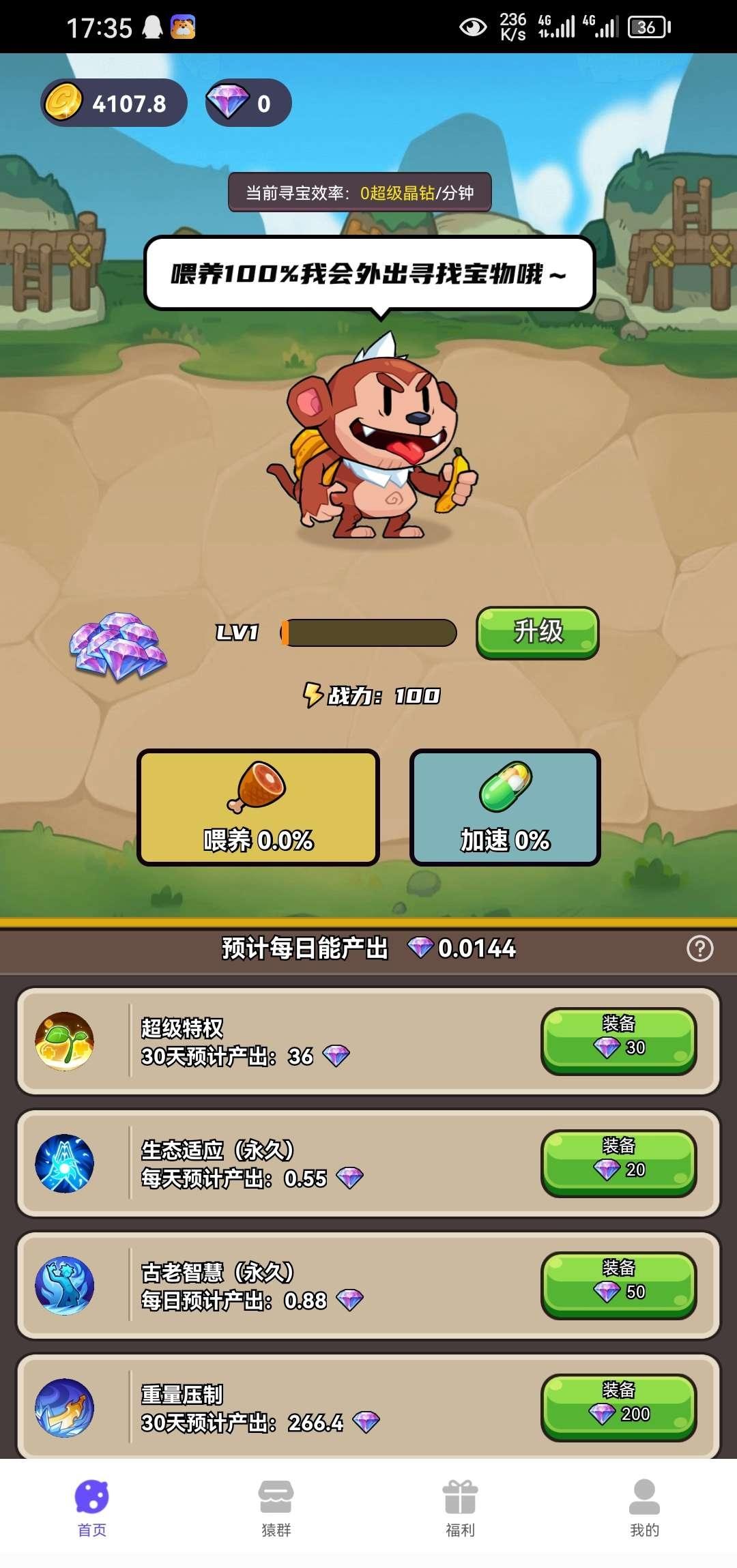Open the diamond balance counter
This screenshot has width=737, height=1568.
[248, 103]
